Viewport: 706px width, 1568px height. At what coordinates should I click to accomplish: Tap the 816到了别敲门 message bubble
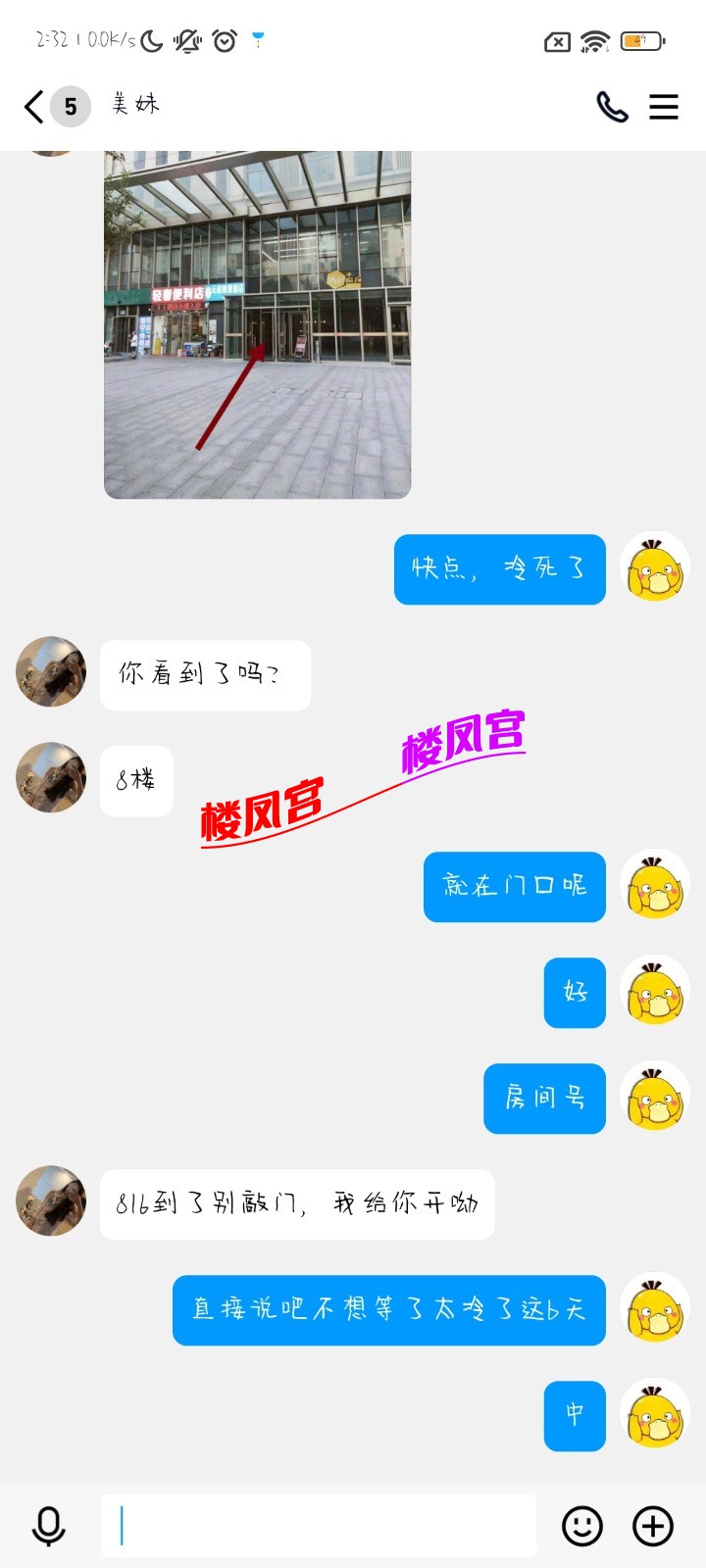pos(297,1204)
